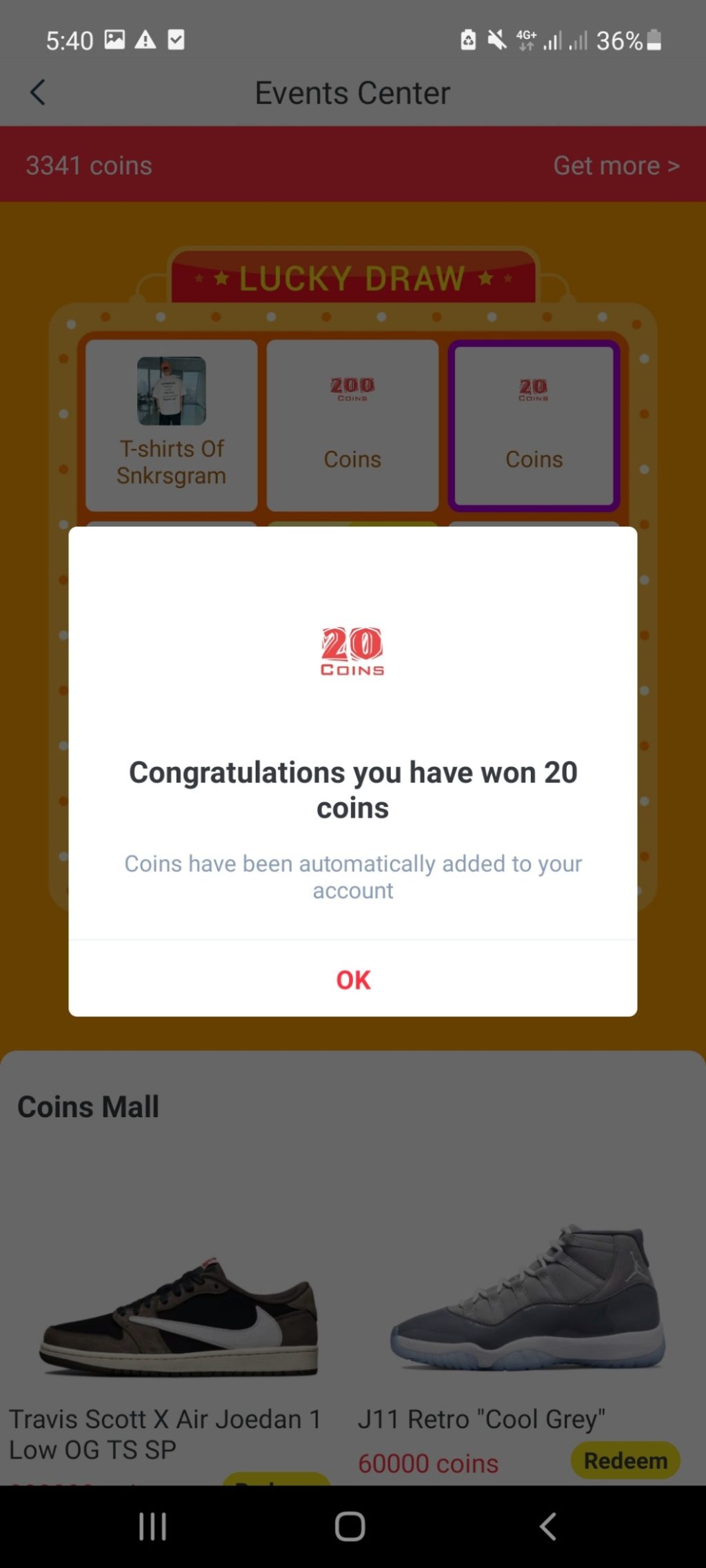This screenshot has width=706, height=1568.
Task: Confirm the congratulations dialog with OK
Action: (353, 979)
